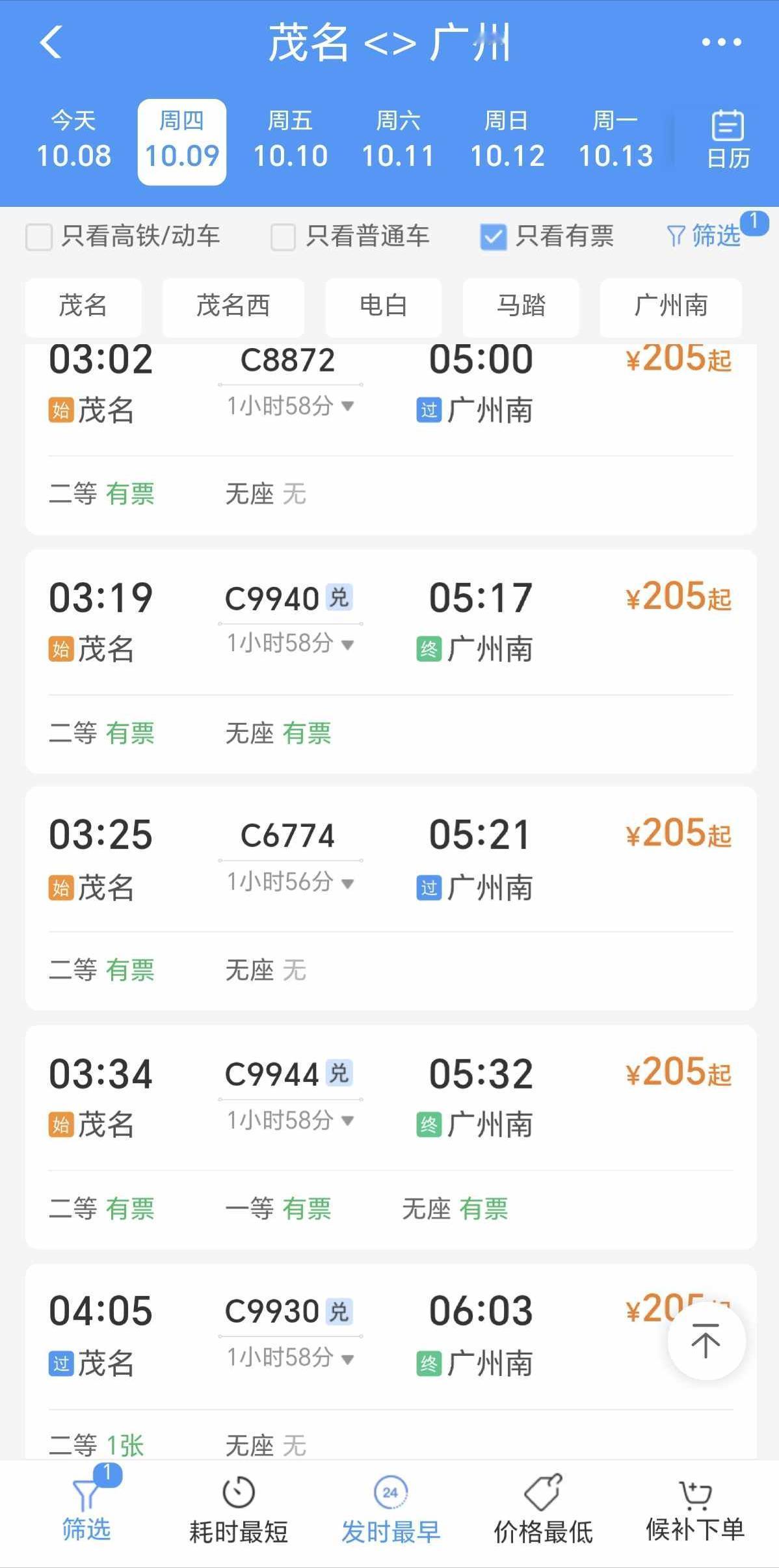Filter by 广州南 station chip

pos(670,306)
